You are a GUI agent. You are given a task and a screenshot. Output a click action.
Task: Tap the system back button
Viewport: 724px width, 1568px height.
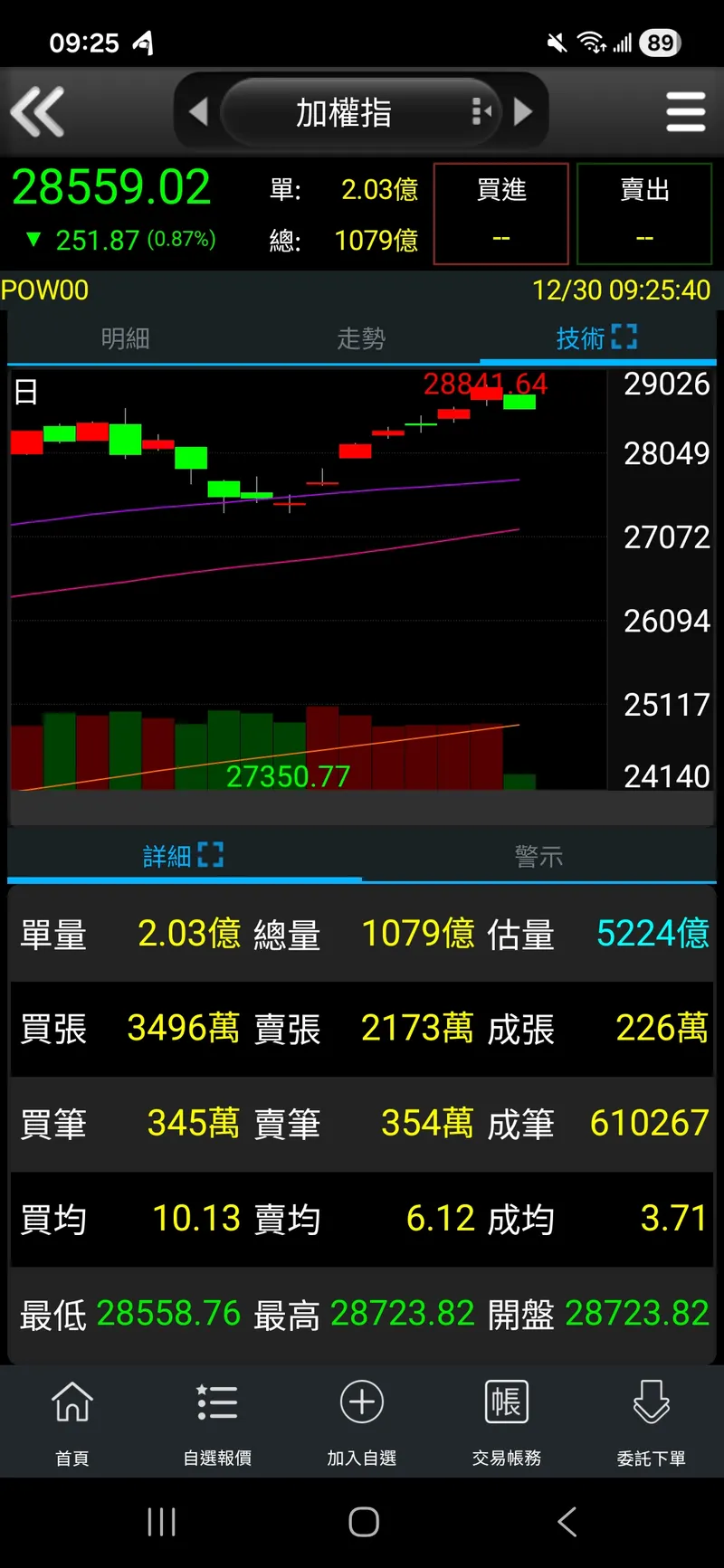coord(567,1522)
